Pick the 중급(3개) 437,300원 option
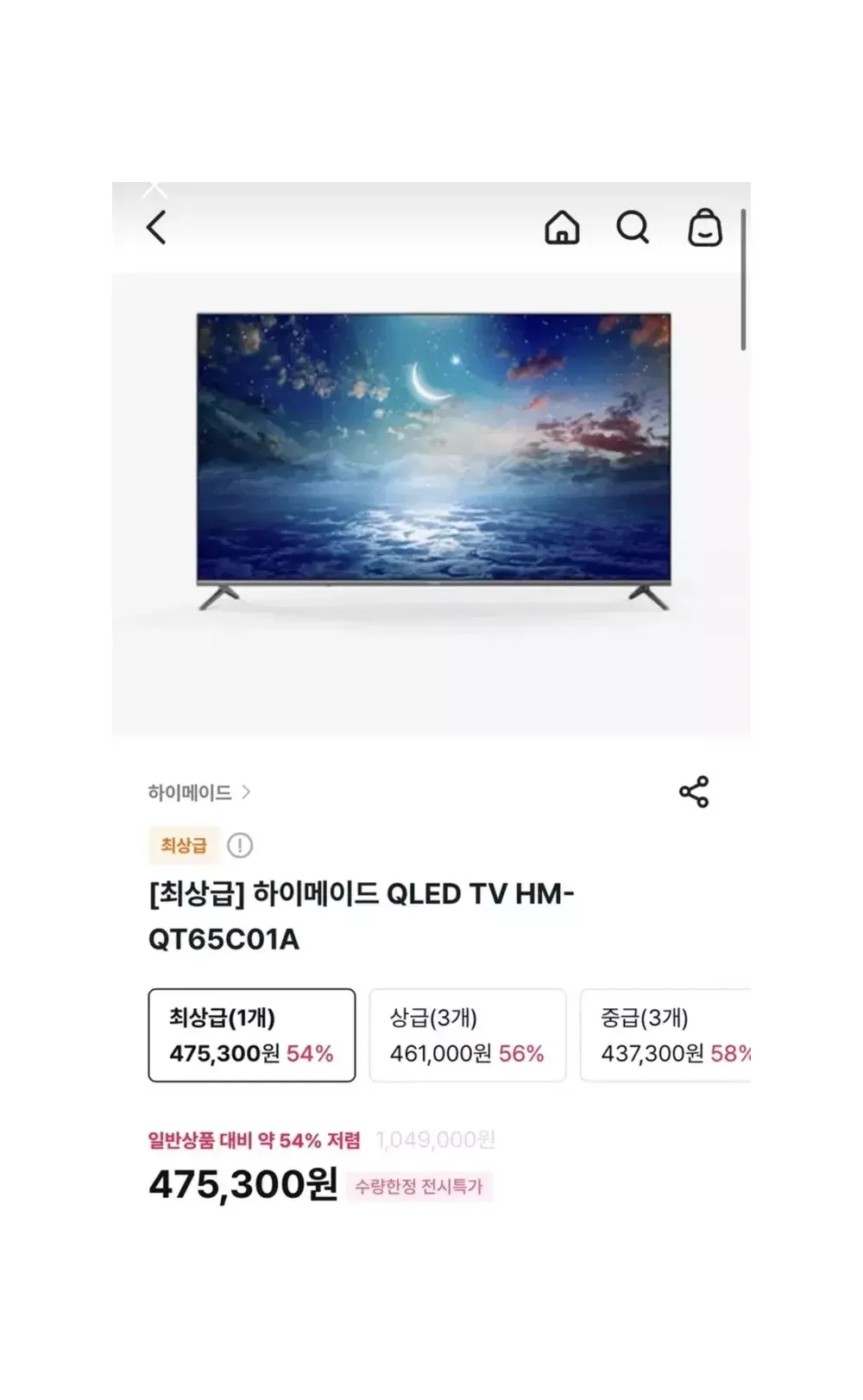The image size is (863, 1400). (666, 1035)
